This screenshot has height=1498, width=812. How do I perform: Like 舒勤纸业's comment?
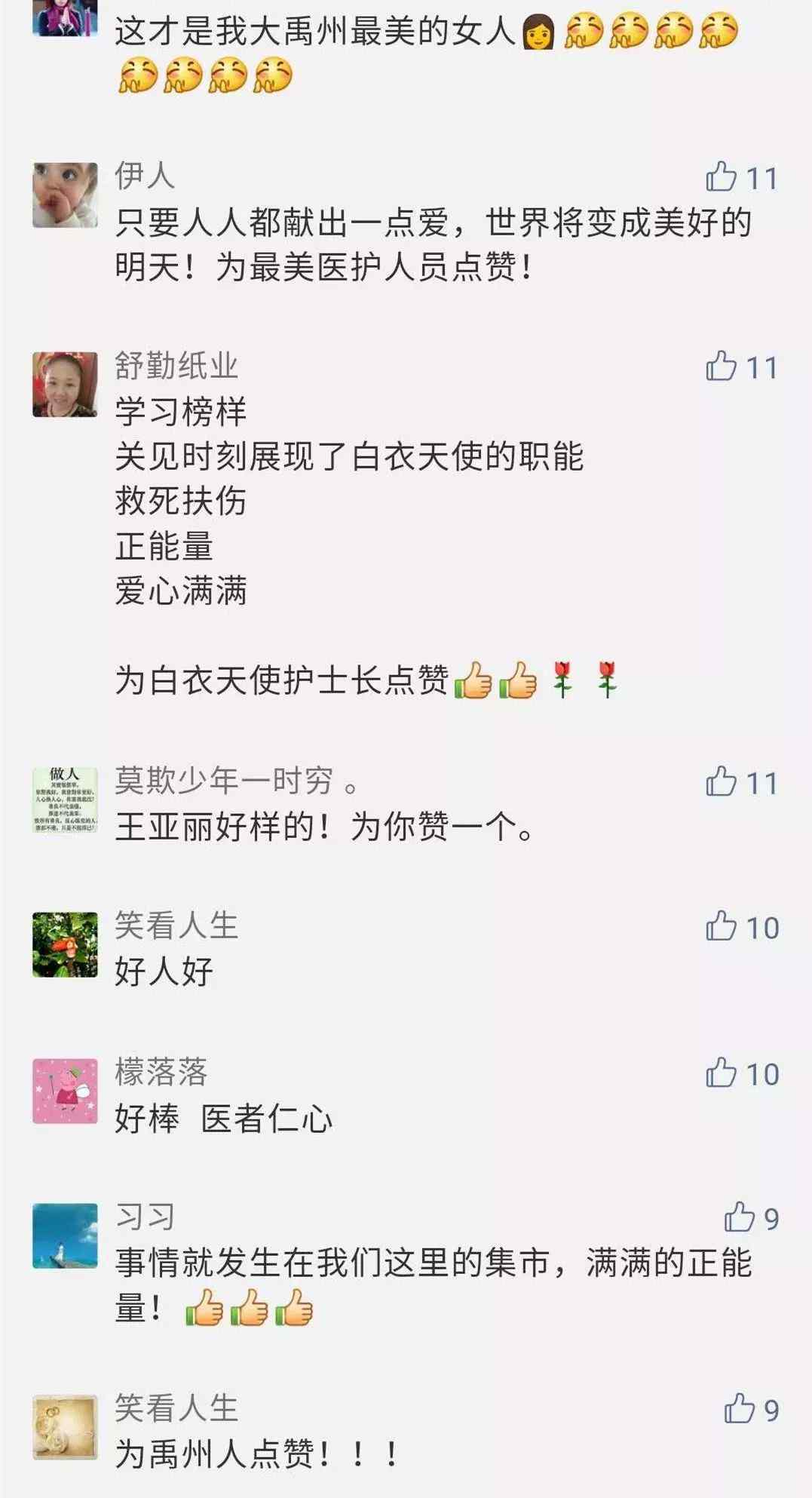click(722, 367)
